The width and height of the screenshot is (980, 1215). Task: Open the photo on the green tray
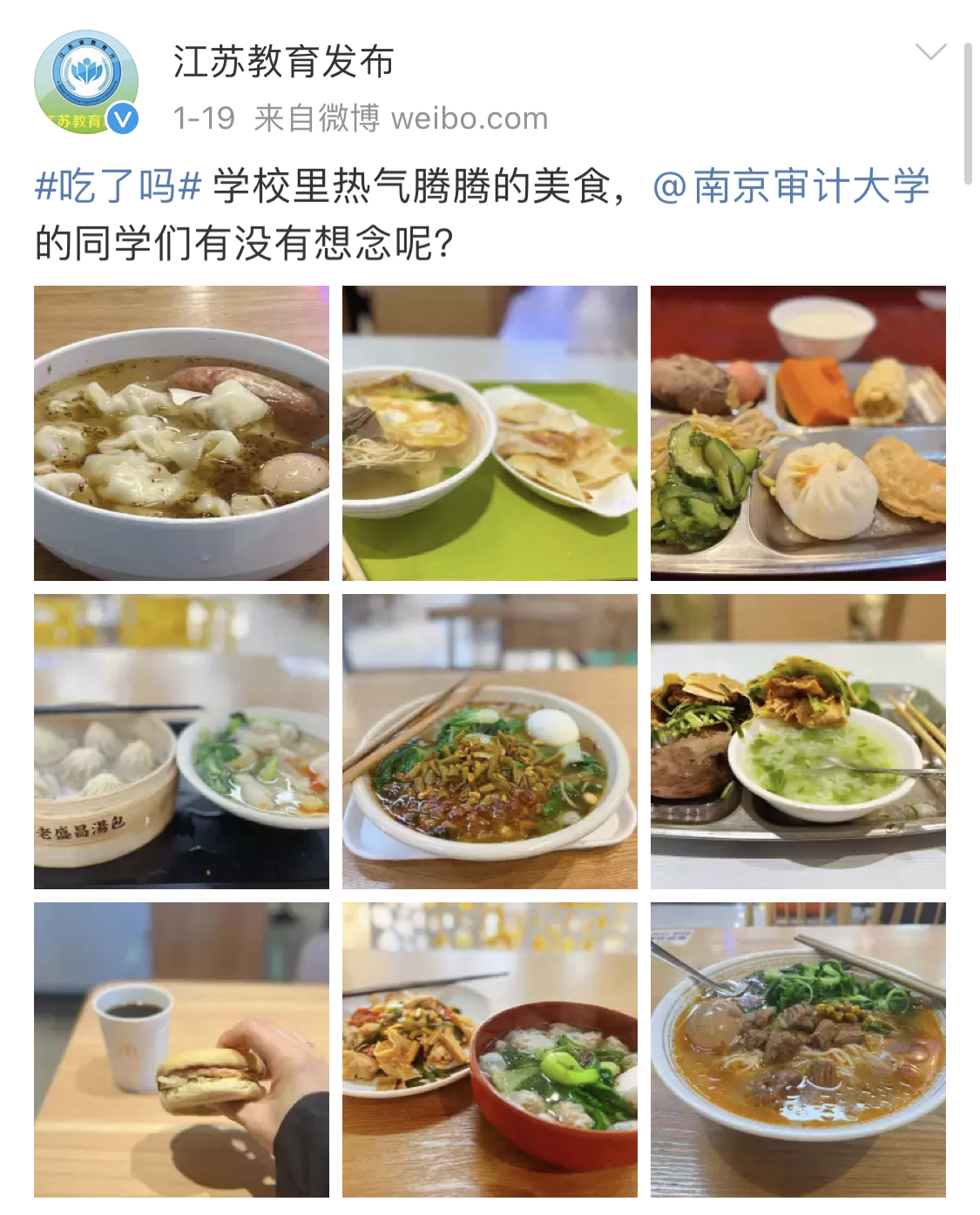click(x=490, y=433)
